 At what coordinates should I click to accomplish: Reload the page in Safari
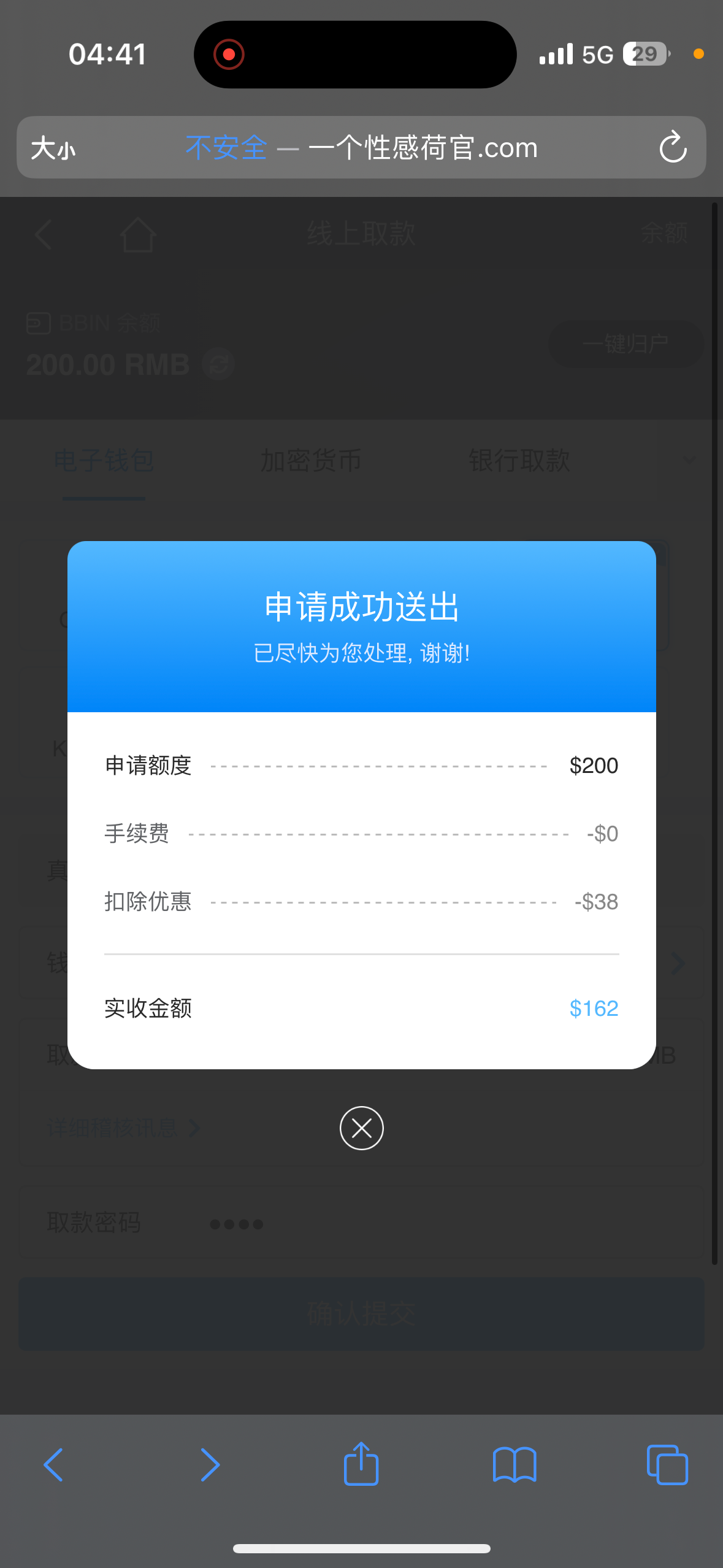673,147
